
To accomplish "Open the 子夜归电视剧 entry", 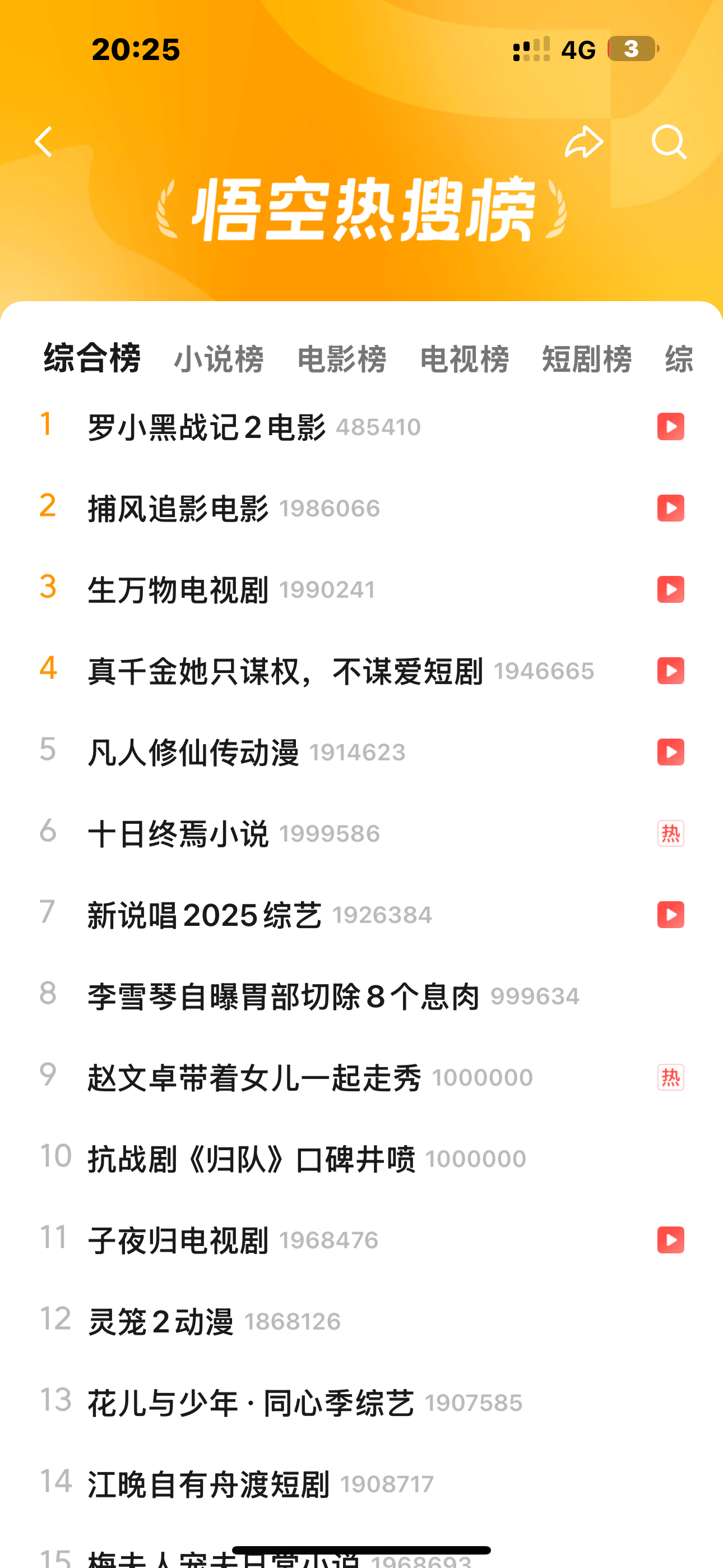I will [x=178, y=1240].
